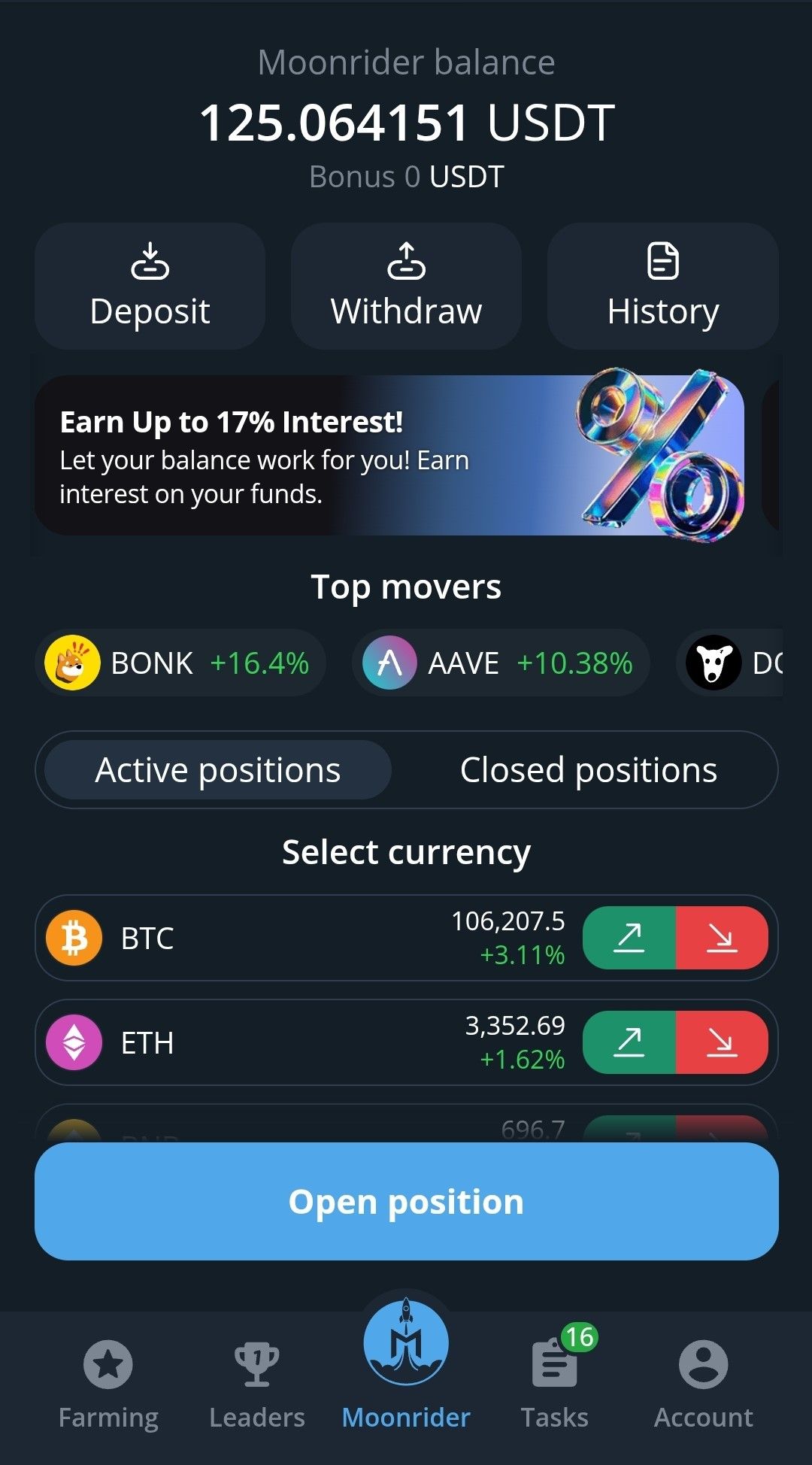Select BONK from top movers
The height and width of the screenshot is (1465, 812).
pyautogui.click(x=180, y=663)
